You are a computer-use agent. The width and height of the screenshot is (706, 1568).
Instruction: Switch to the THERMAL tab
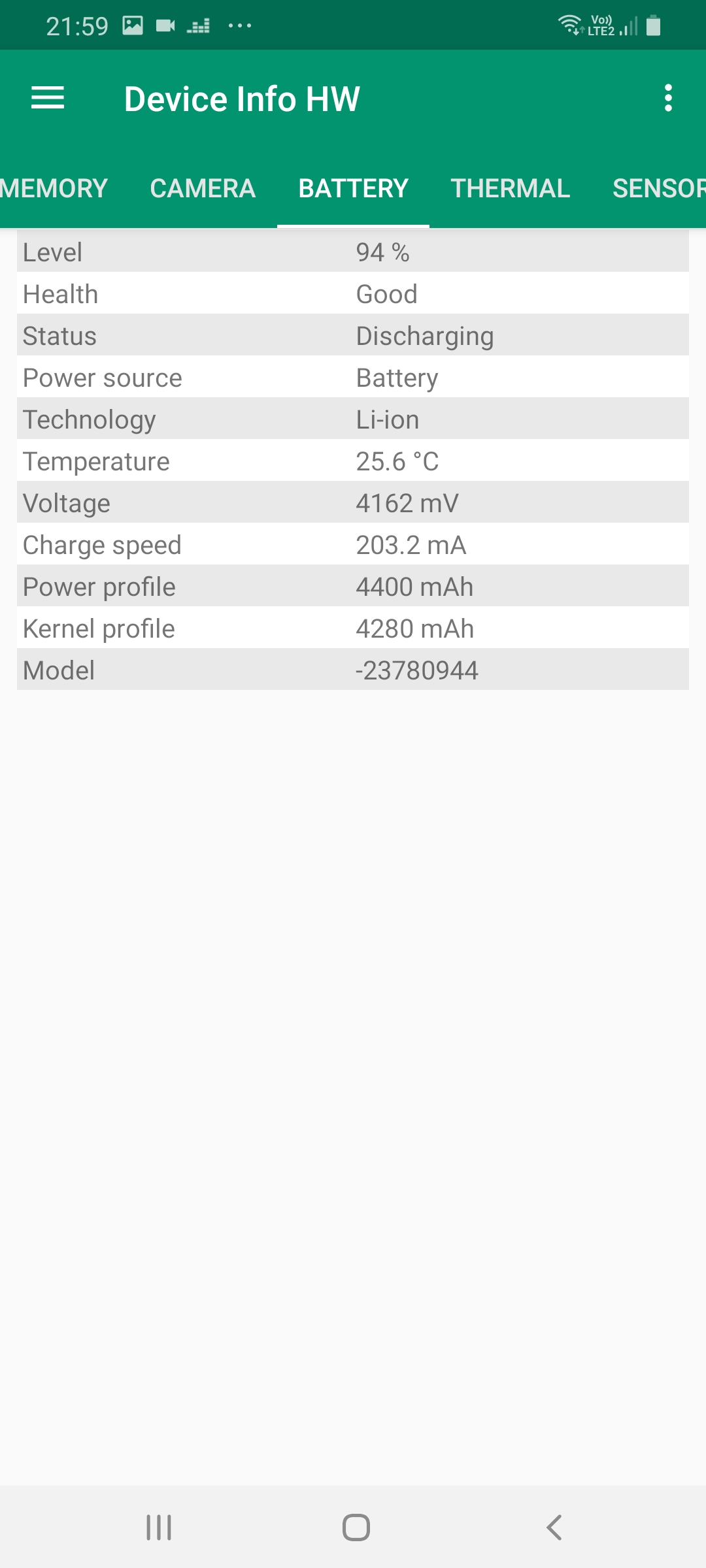click(510, 189)
